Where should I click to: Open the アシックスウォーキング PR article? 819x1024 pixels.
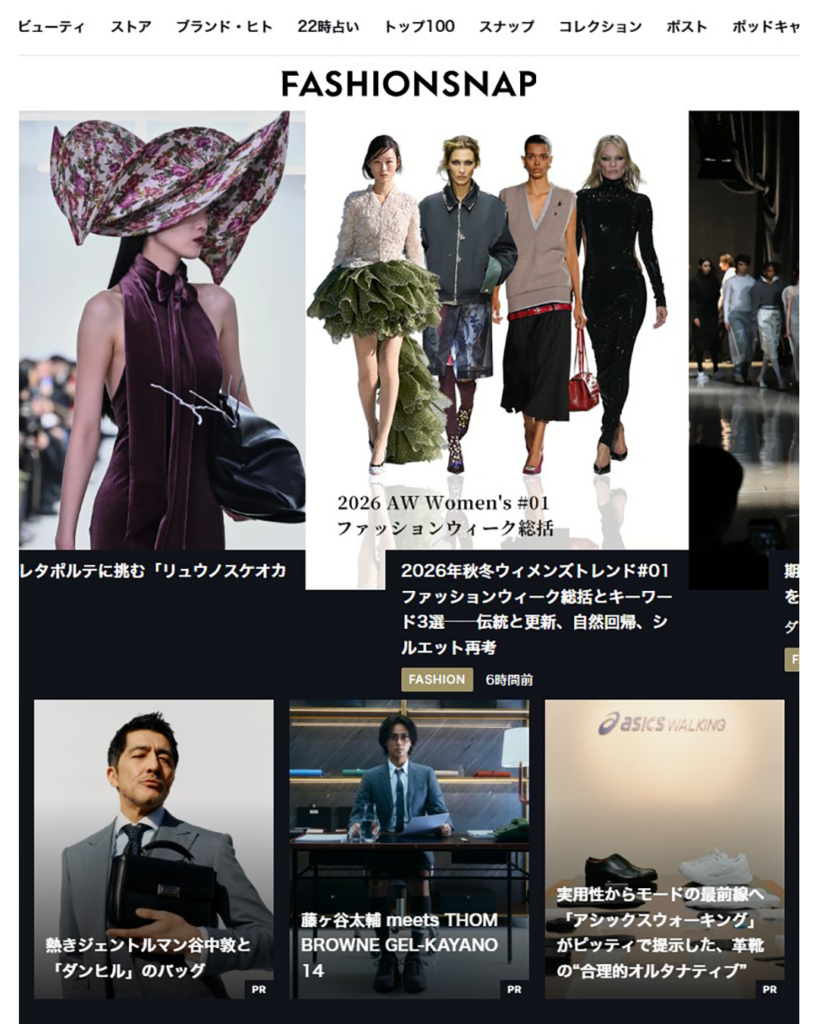point(664,848)
